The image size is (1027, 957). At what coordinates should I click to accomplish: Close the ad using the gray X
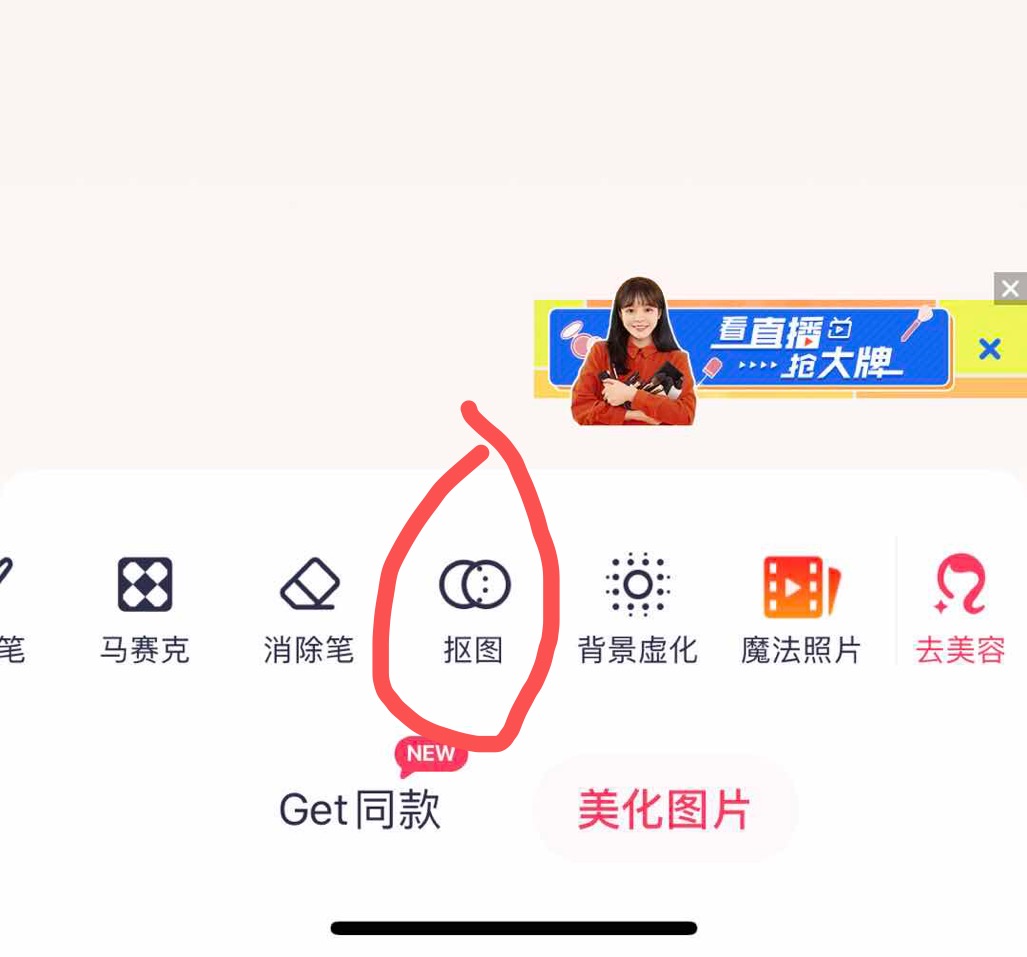click(1010, 289)
